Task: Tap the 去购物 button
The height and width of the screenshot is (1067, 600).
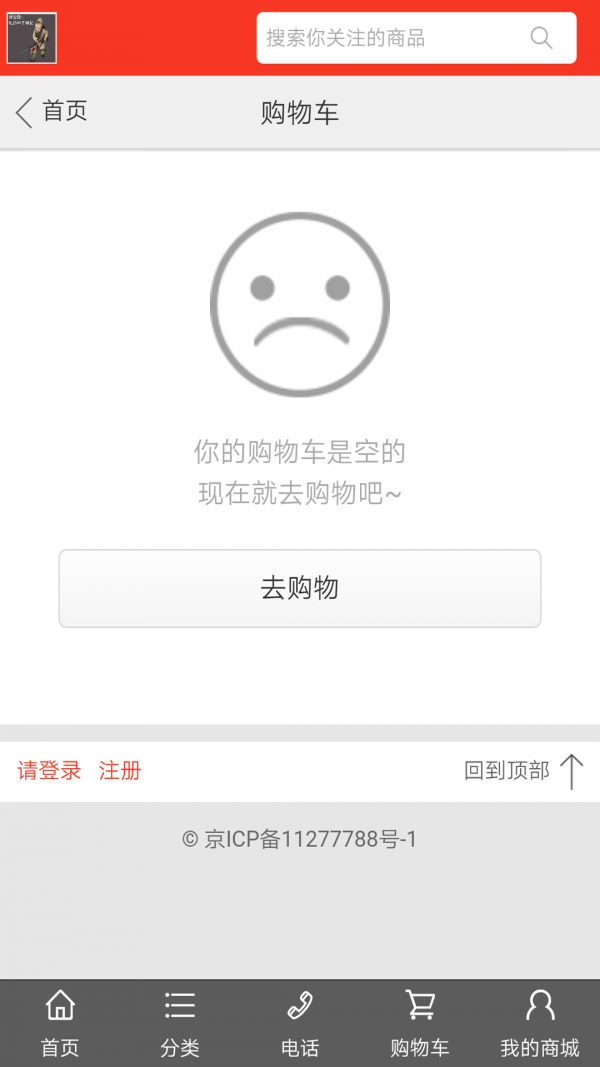Action: [300, 588]
